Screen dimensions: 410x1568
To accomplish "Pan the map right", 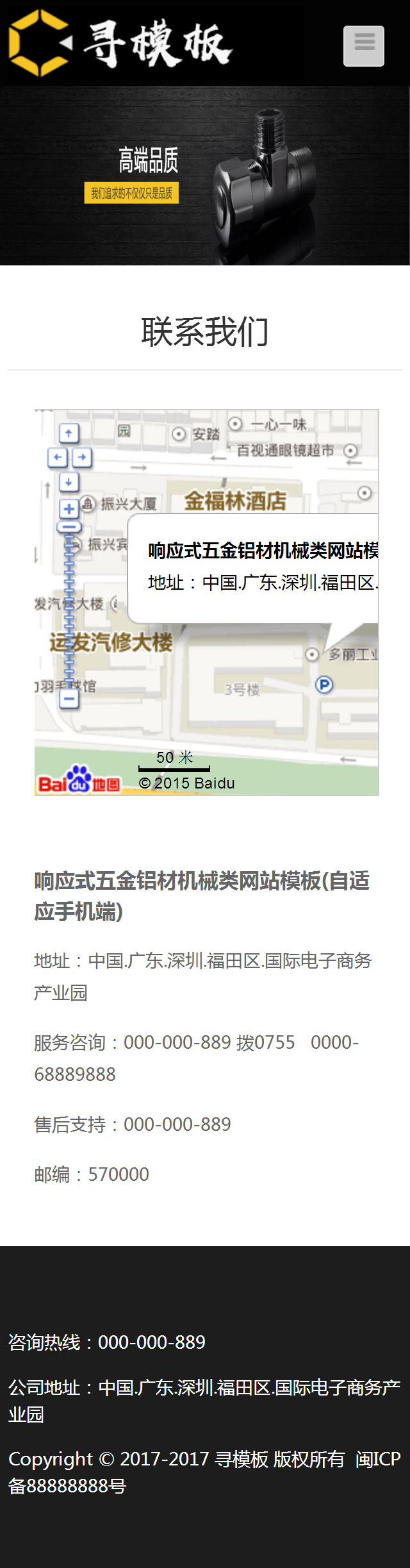I will click(x=81, y=457).
